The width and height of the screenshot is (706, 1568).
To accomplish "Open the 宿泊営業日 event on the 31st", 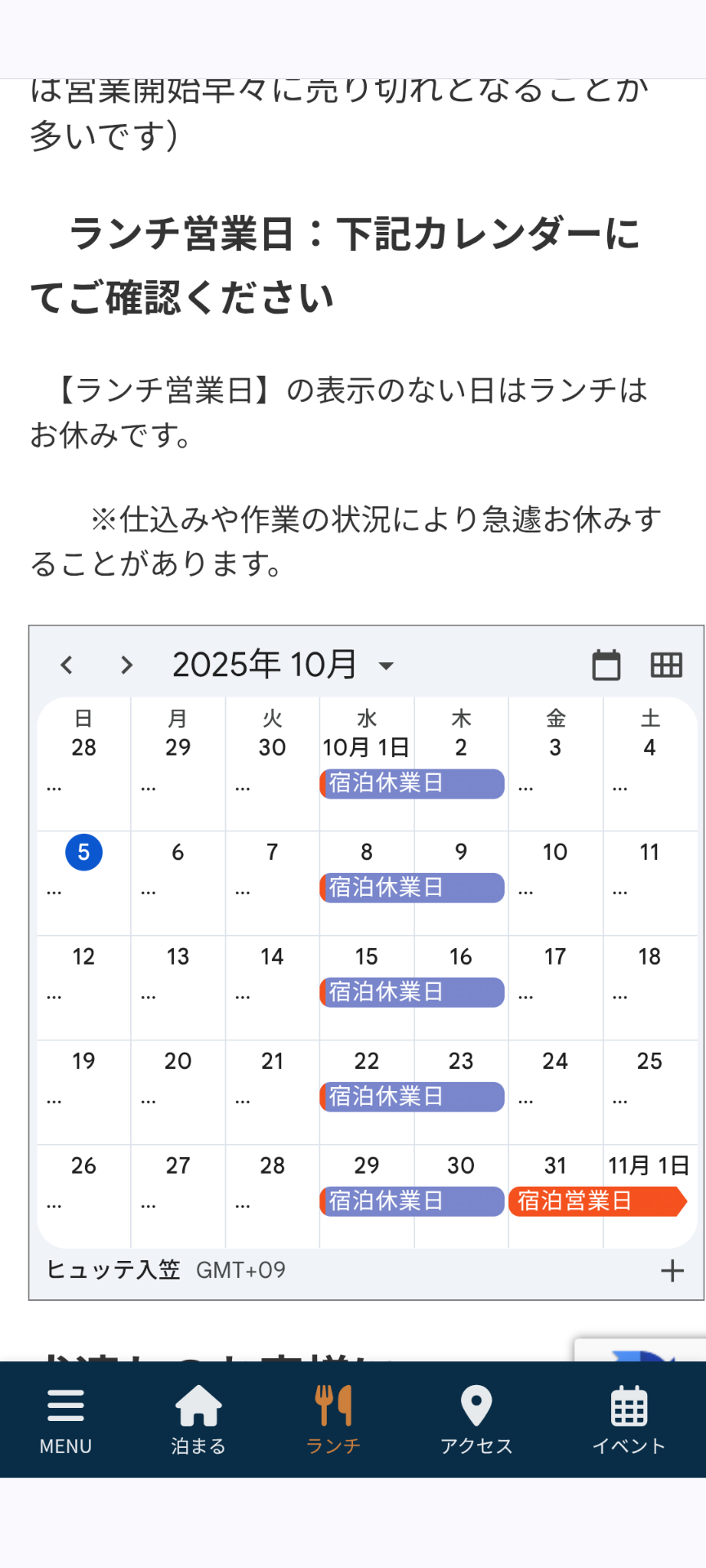I will pos(597,1201).
